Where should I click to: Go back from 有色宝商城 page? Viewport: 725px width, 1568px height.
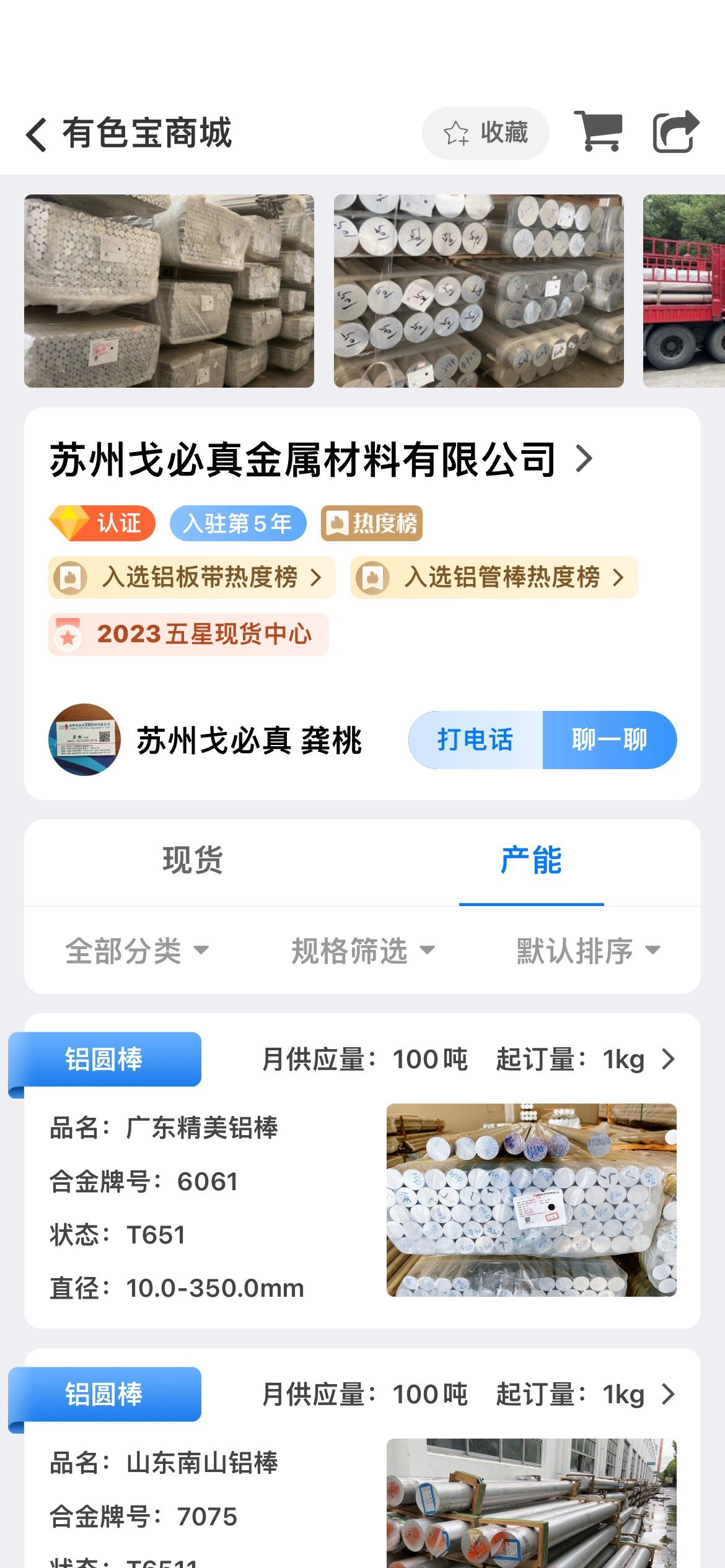(x=37, y=134)
